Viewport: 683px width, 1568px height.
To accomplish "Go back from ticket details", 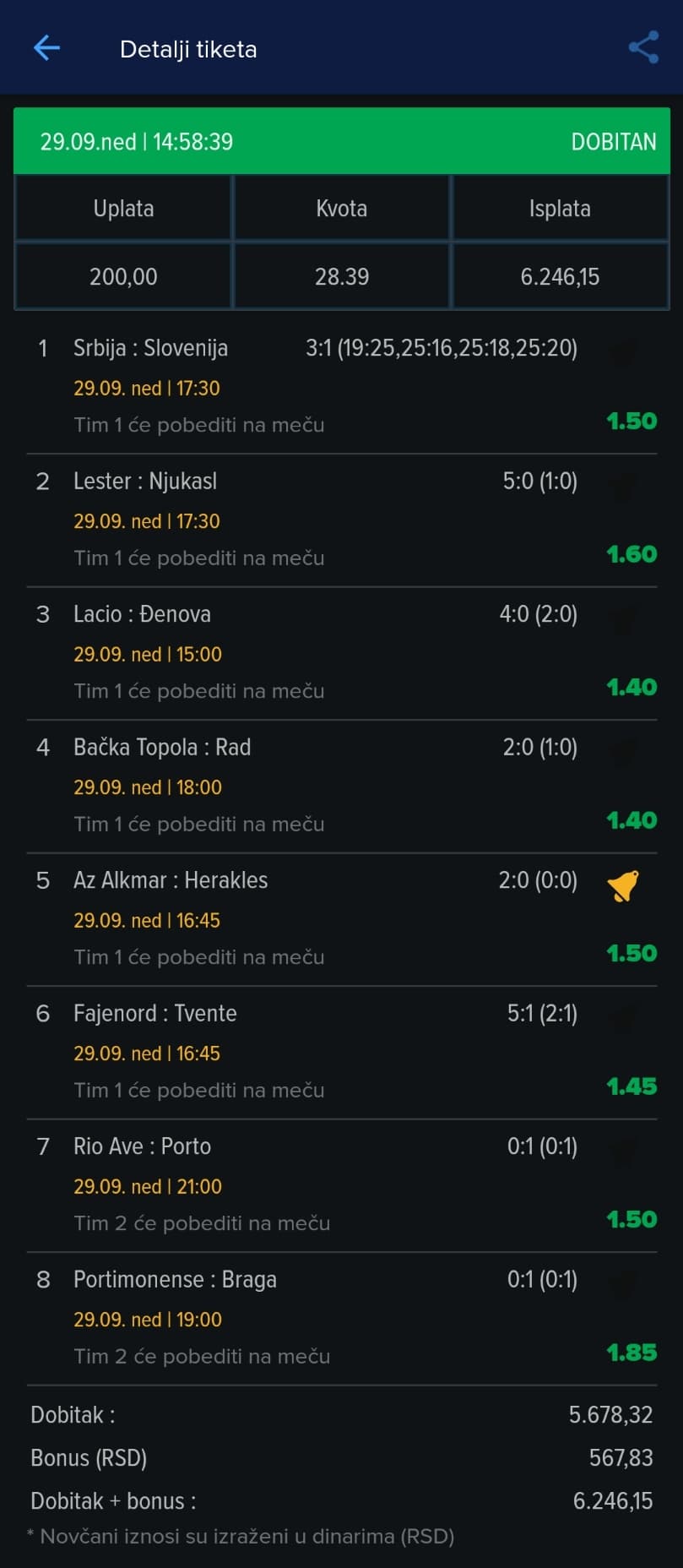I will click(x=46, y=48).
